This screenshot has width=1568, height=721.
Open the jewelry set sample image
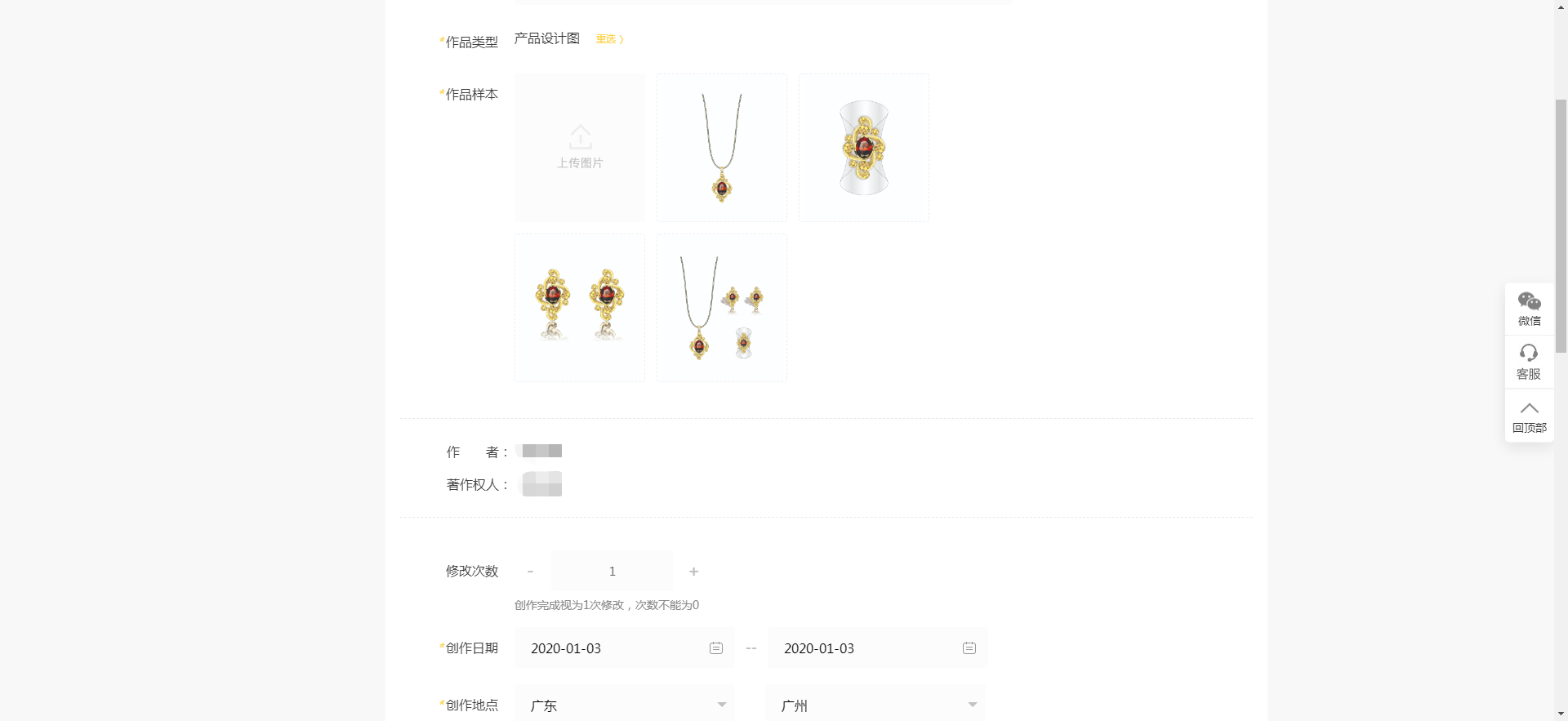click(722, 308)
